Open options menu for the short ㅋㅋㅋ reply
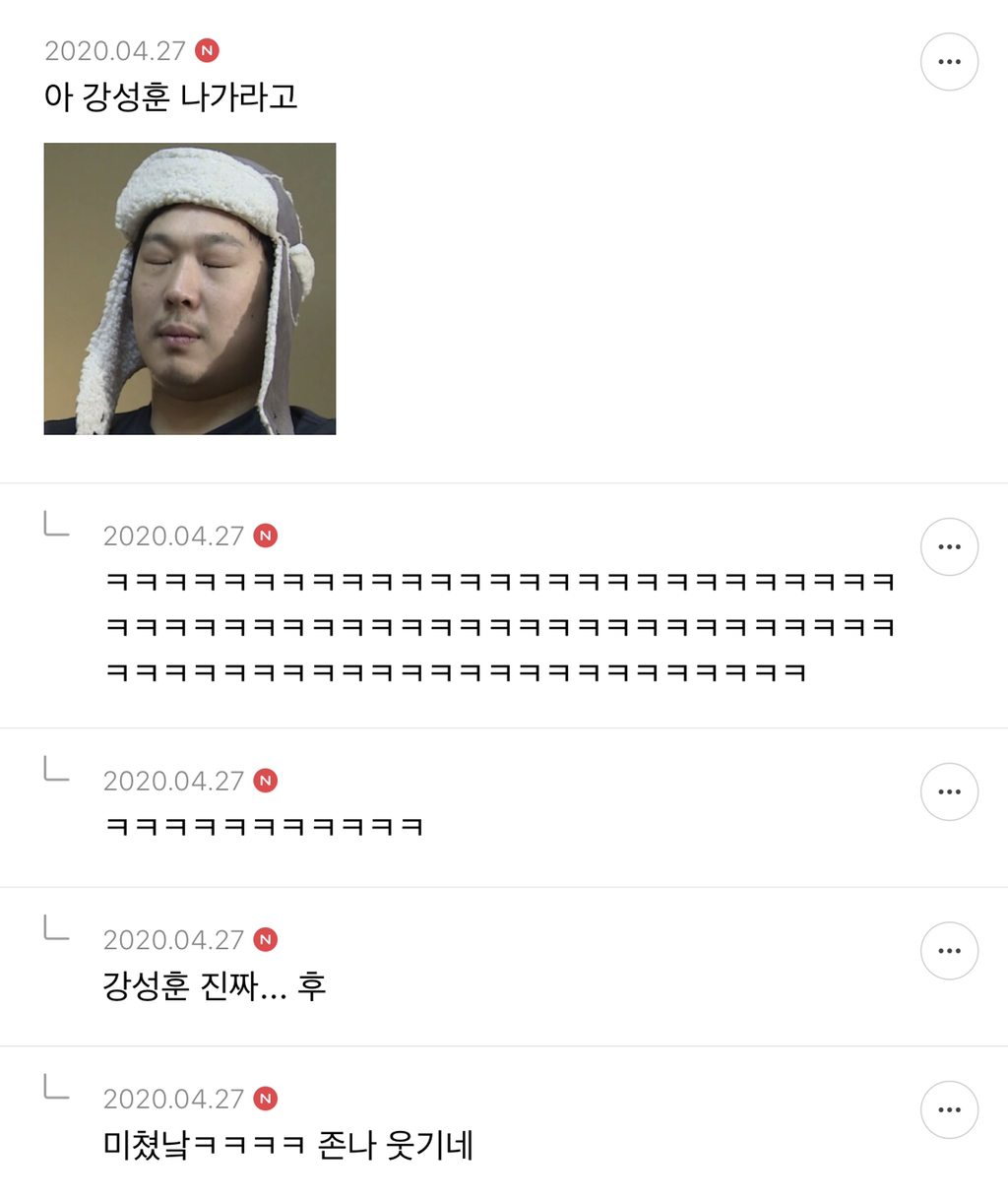This screenshot has width=1008, height=1199. [949, 791]
